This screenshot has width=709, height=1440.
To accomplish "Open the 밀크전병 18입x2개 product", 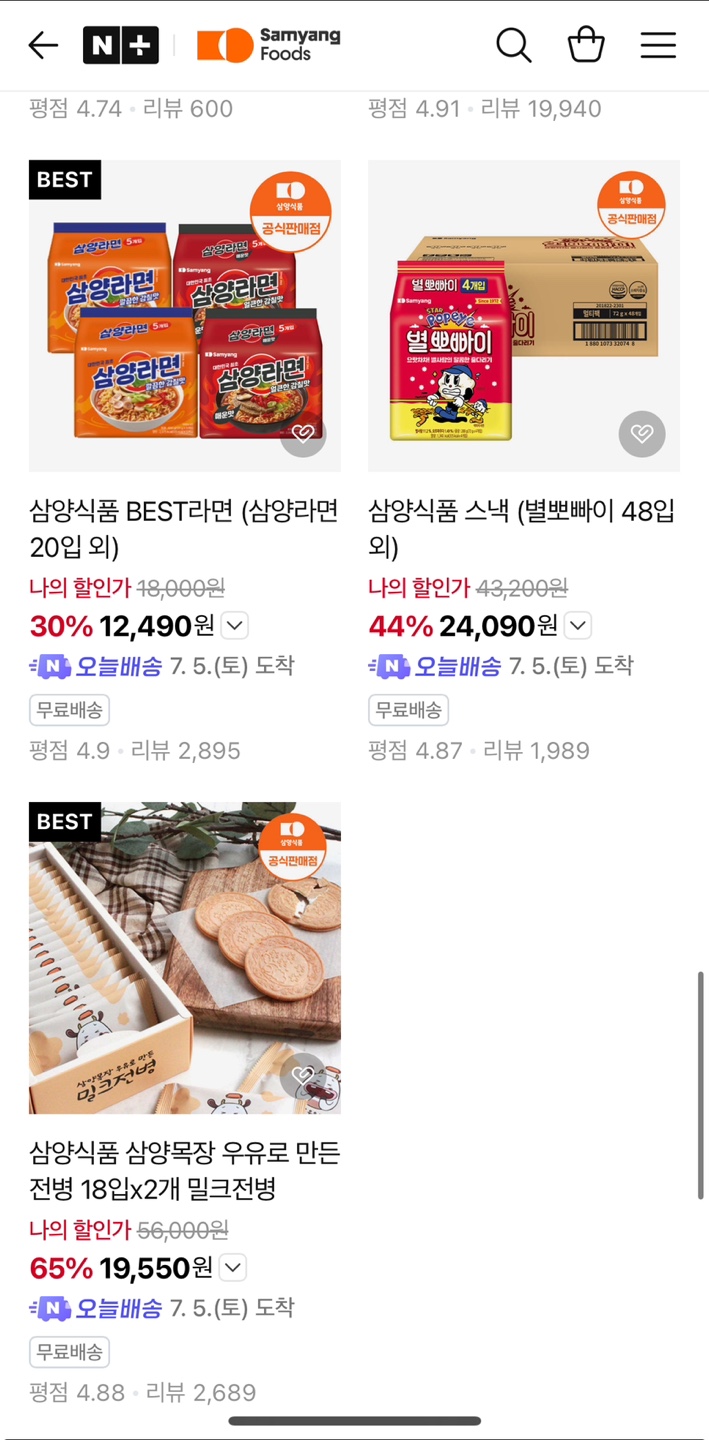I will tap(184, 1171).
